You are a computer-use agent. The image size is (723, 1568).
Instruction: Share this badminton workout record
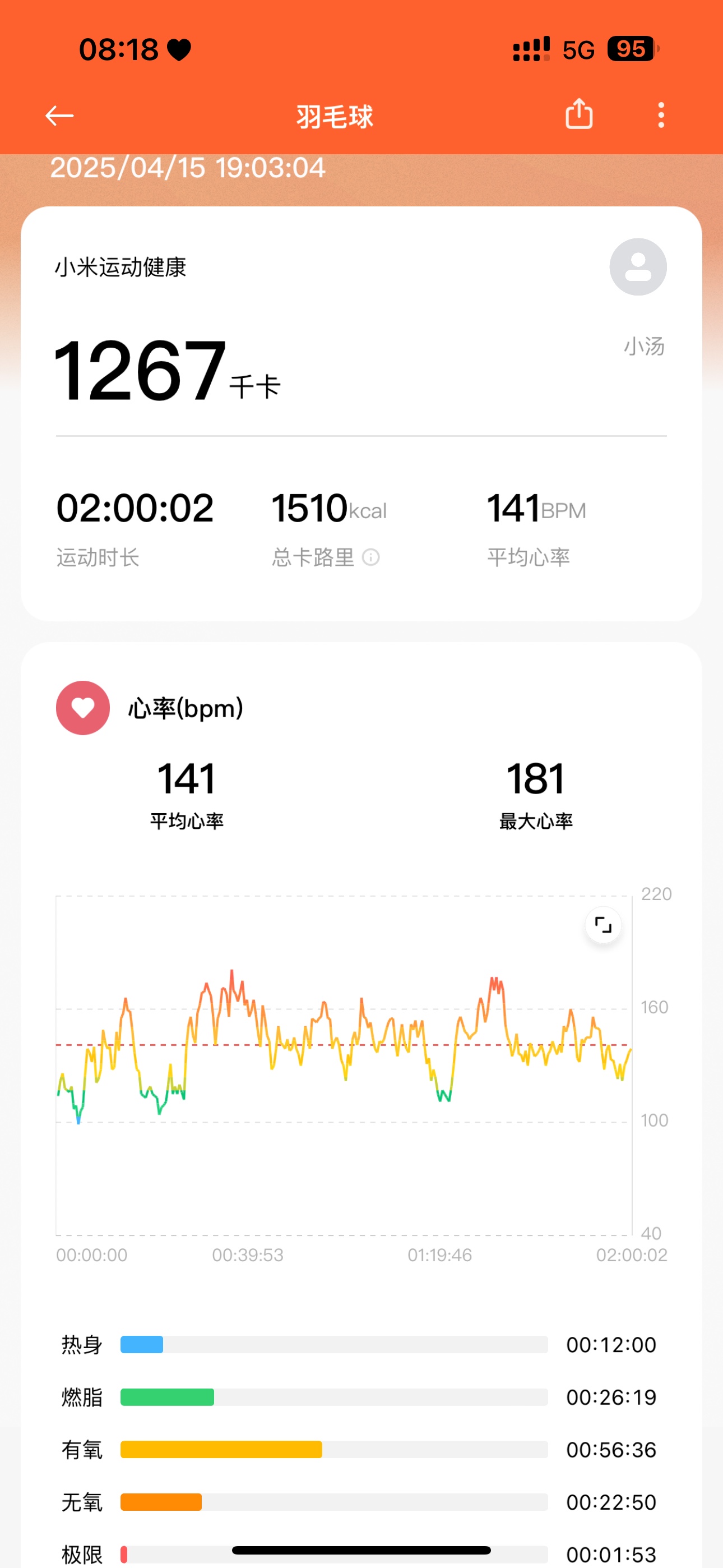click(x=579, y=114)
